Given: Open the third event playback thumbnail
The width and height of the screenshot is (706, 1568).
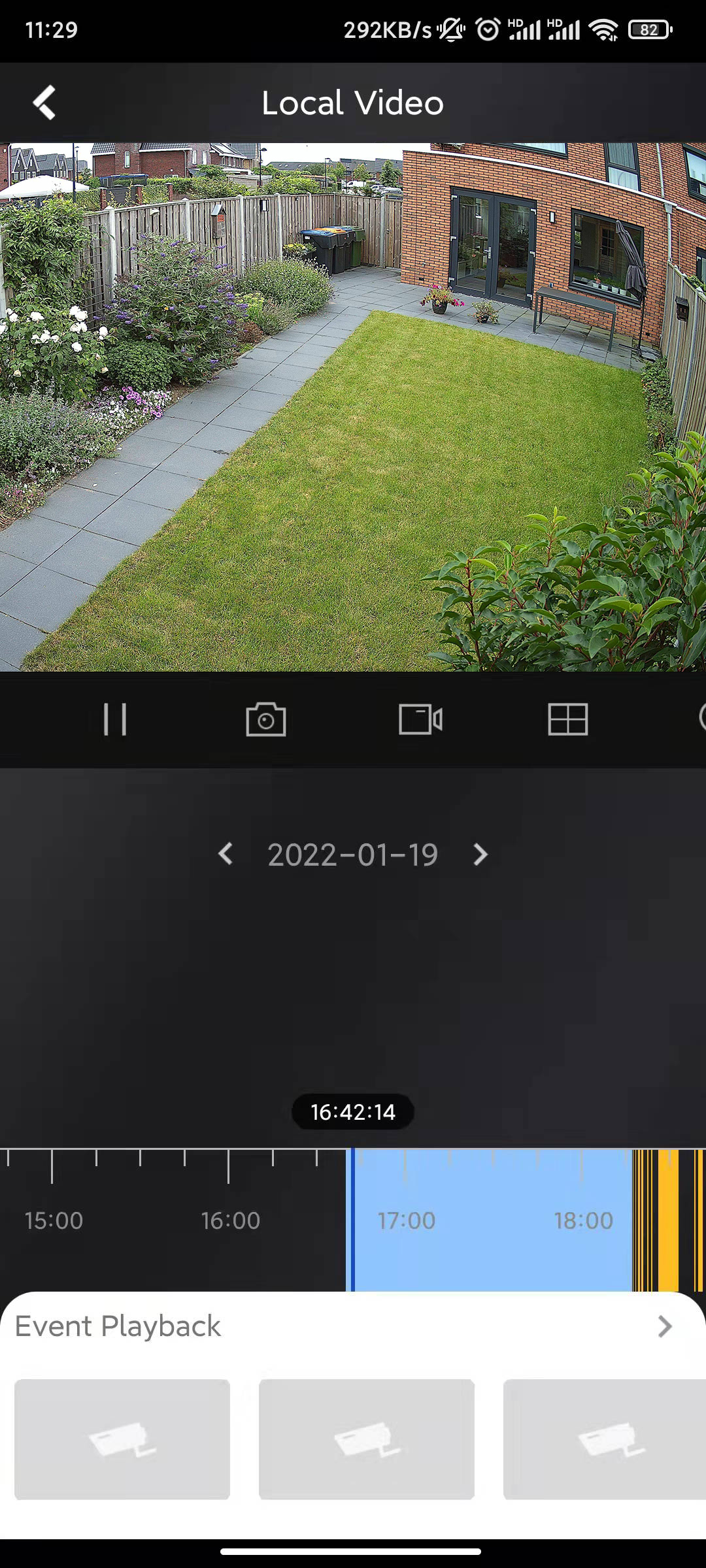Looking at the screenshot, I should tap(605, 1439).
